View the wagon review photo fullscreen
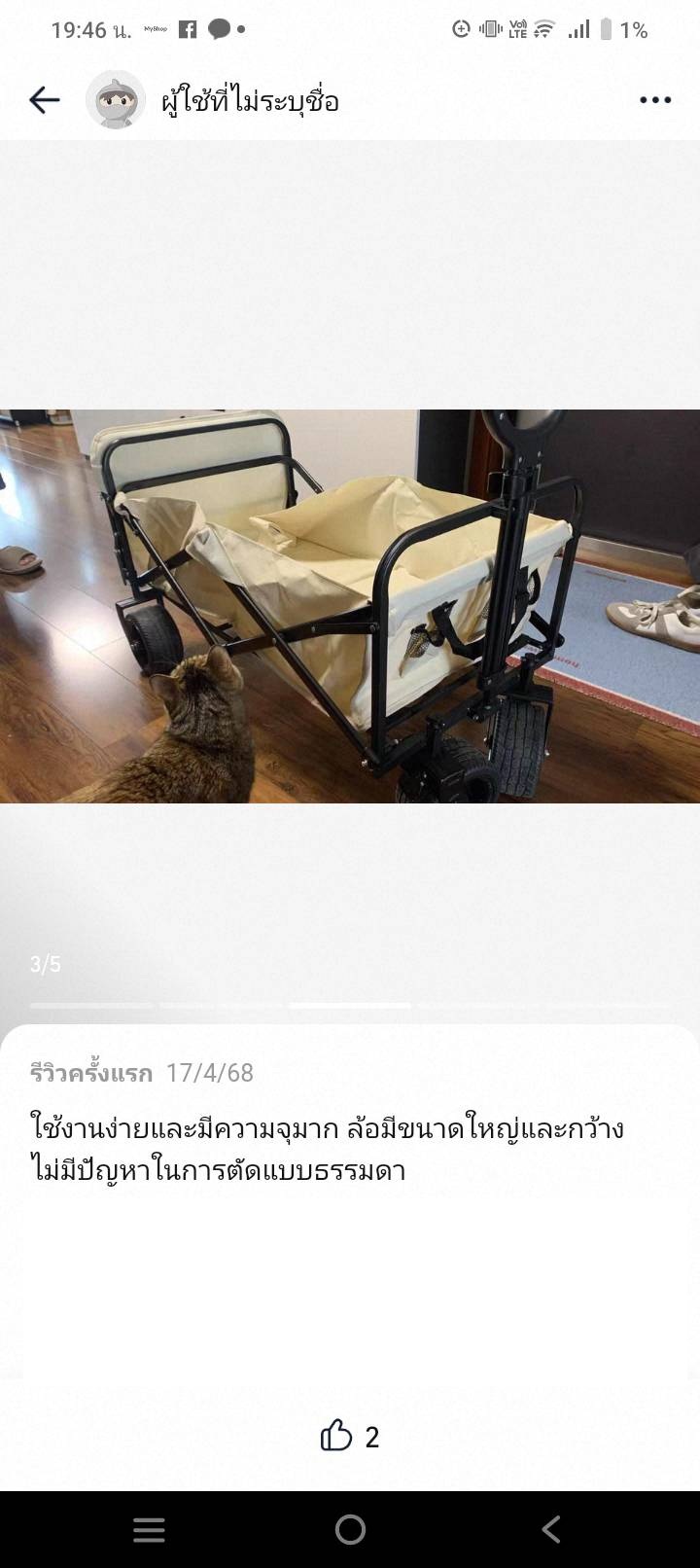Viewport: 700px width, 1568px height. coord(350,605)
